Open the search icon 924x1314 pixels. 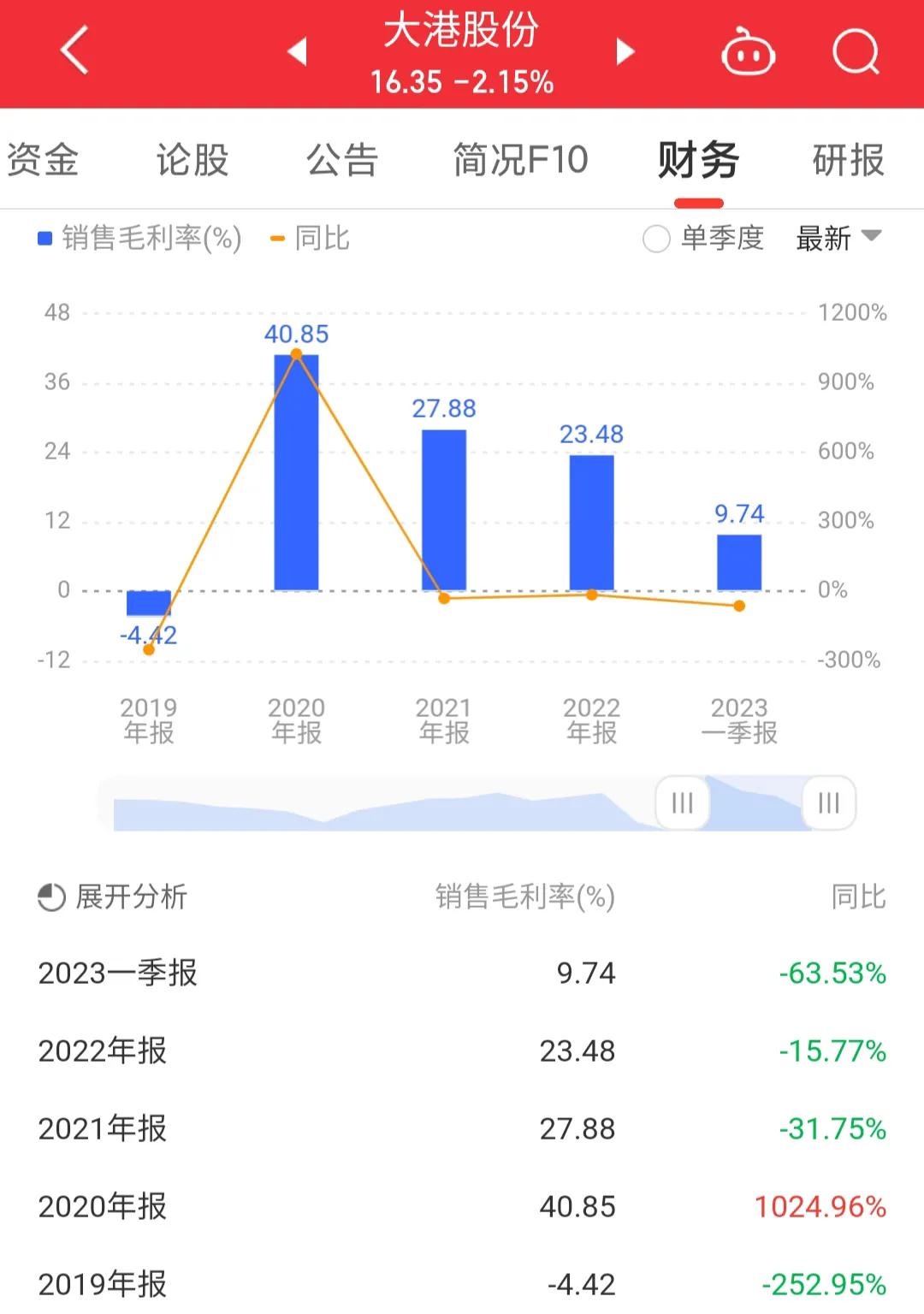click(854, 51)
